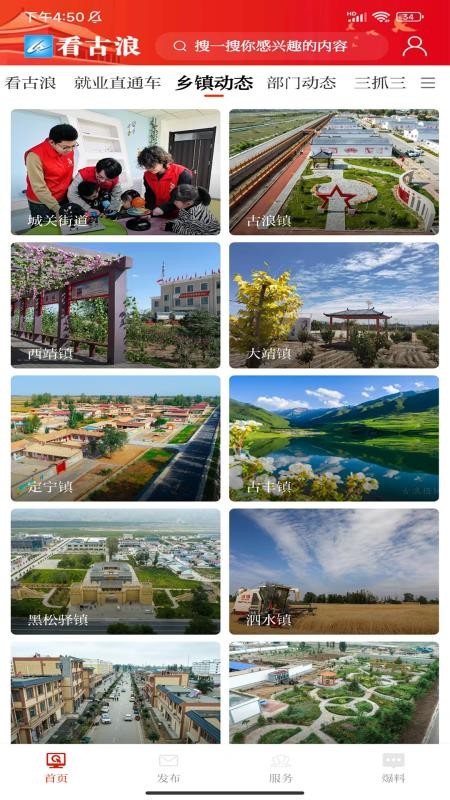View the 西靖镇 card
Screen dimensions: 450x800
pos(116,305)
